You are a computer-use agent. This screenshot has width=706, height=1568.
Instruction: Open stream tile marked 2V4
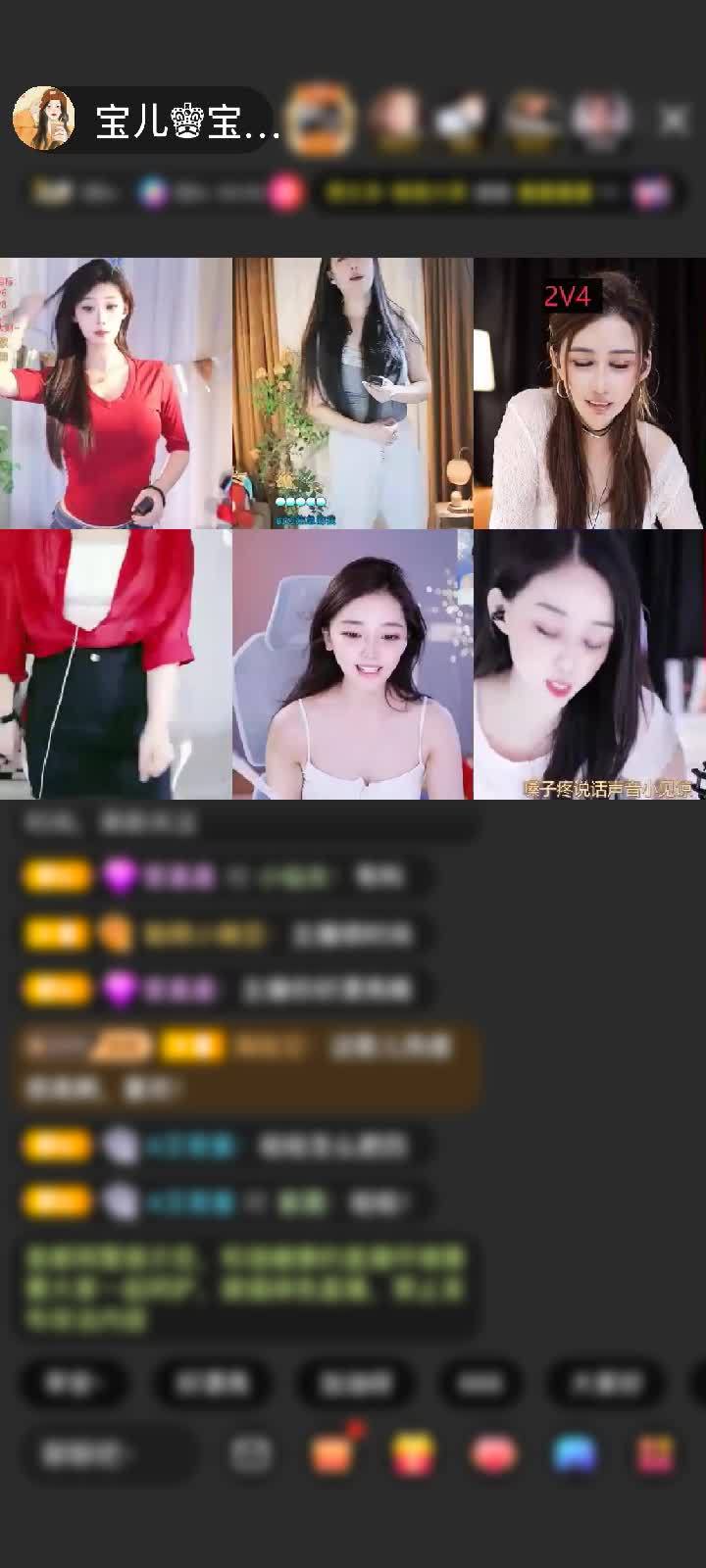click(x=588, y=392)
